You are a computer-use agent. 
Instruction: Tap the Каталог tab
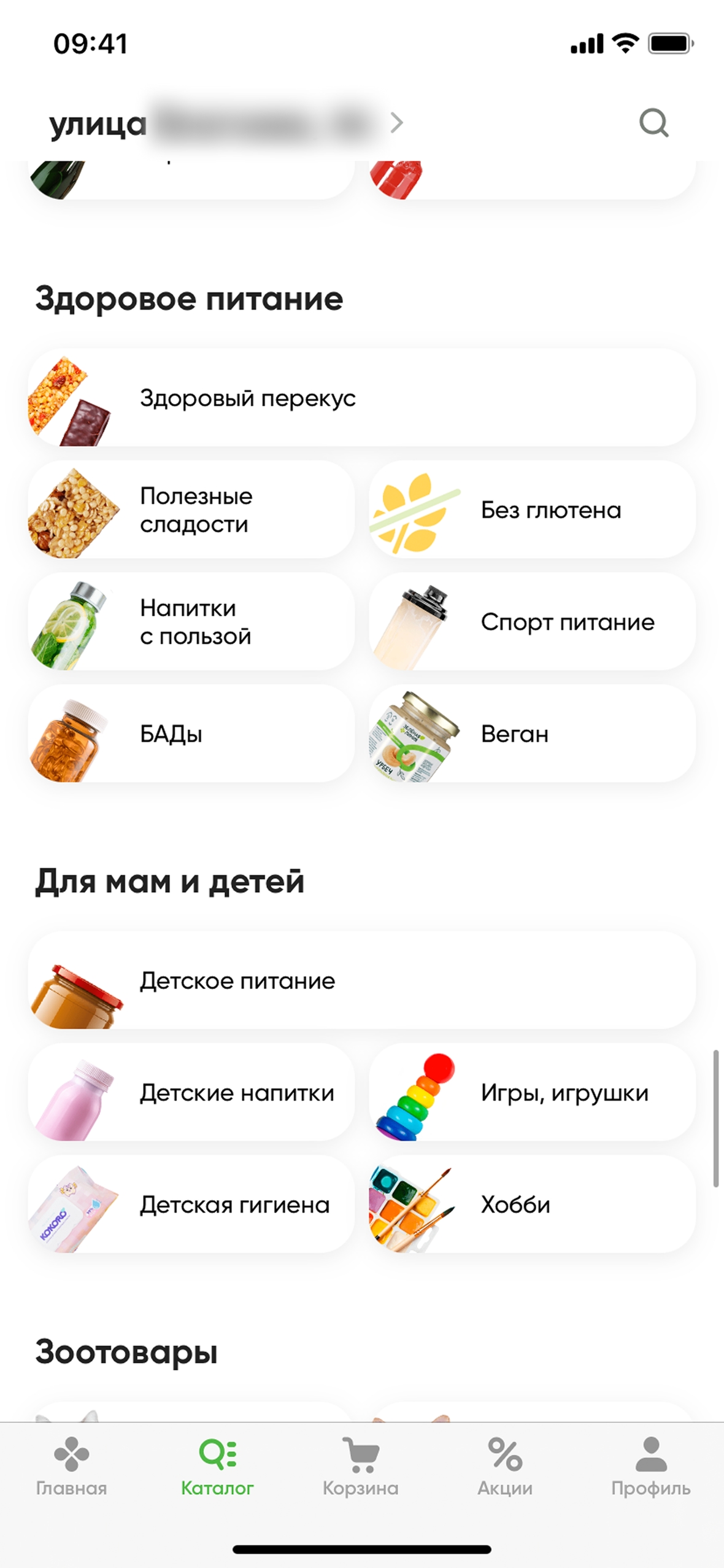pos(217,1467)
